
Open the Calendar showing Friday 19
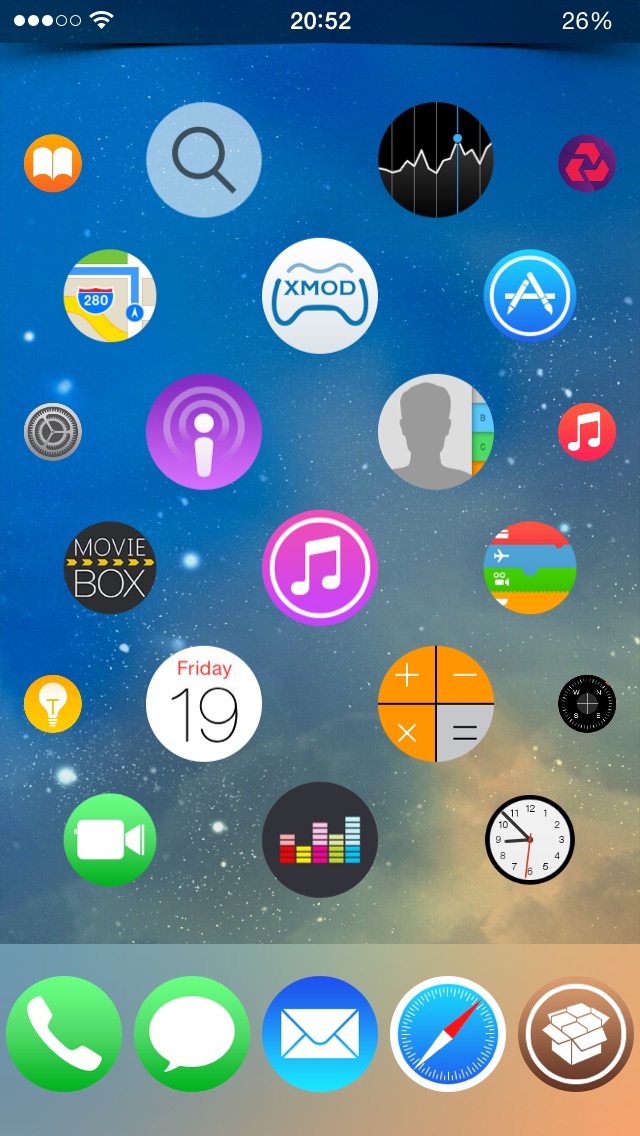click(x=204, y=704)
